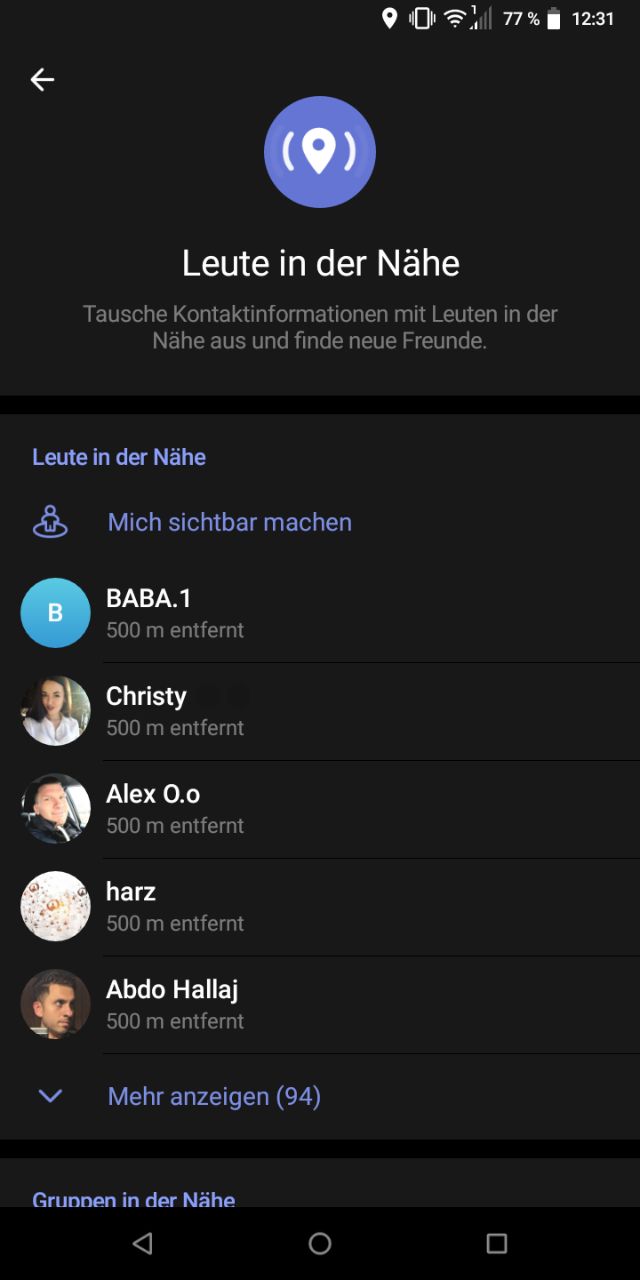The width and height of the screenshot is (640, 1280).
Task: Expand Mehr anzeigen (94)
Action: [x=214, y=1096]
